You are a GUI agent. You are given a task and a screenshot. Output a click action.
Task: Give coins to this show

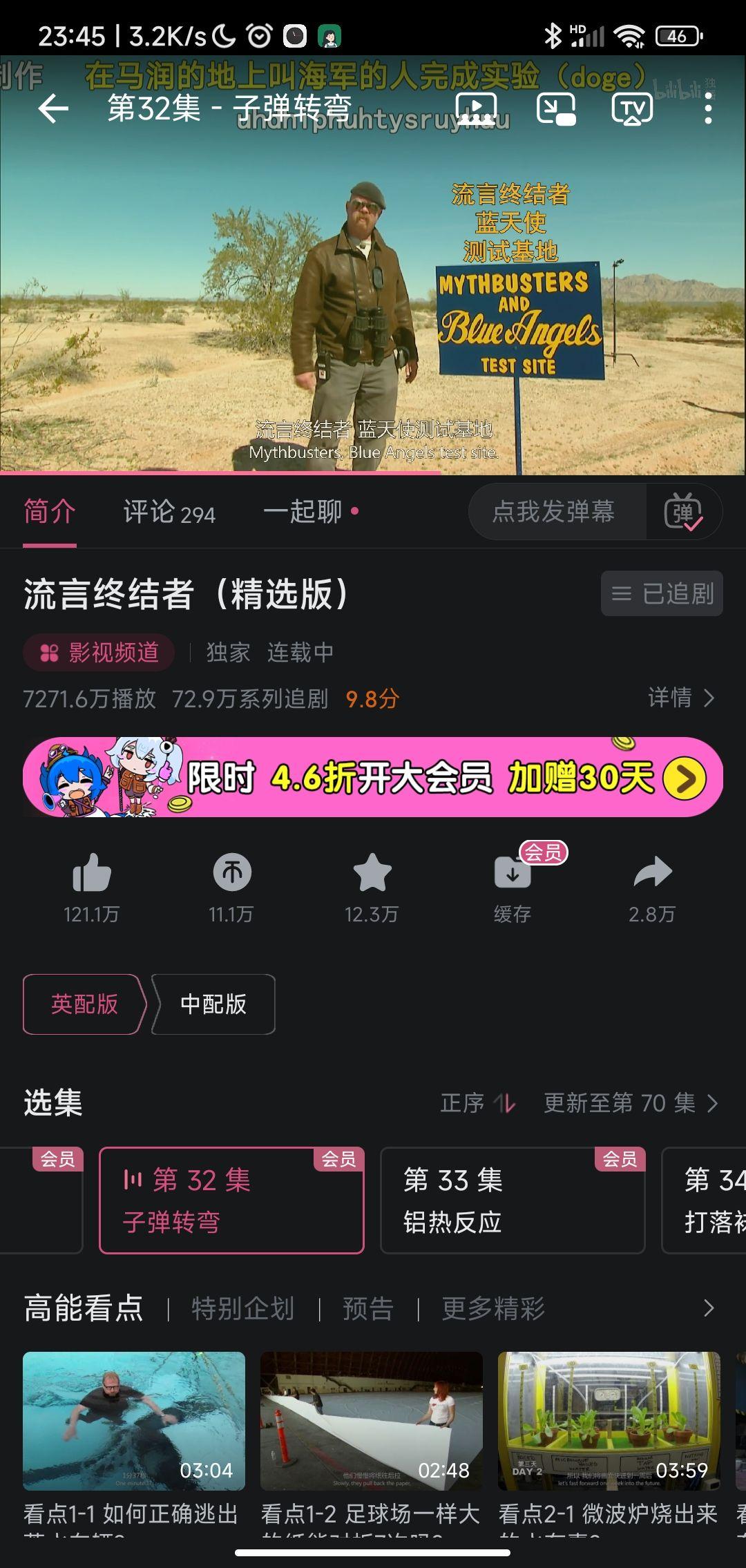coord(231,874)
